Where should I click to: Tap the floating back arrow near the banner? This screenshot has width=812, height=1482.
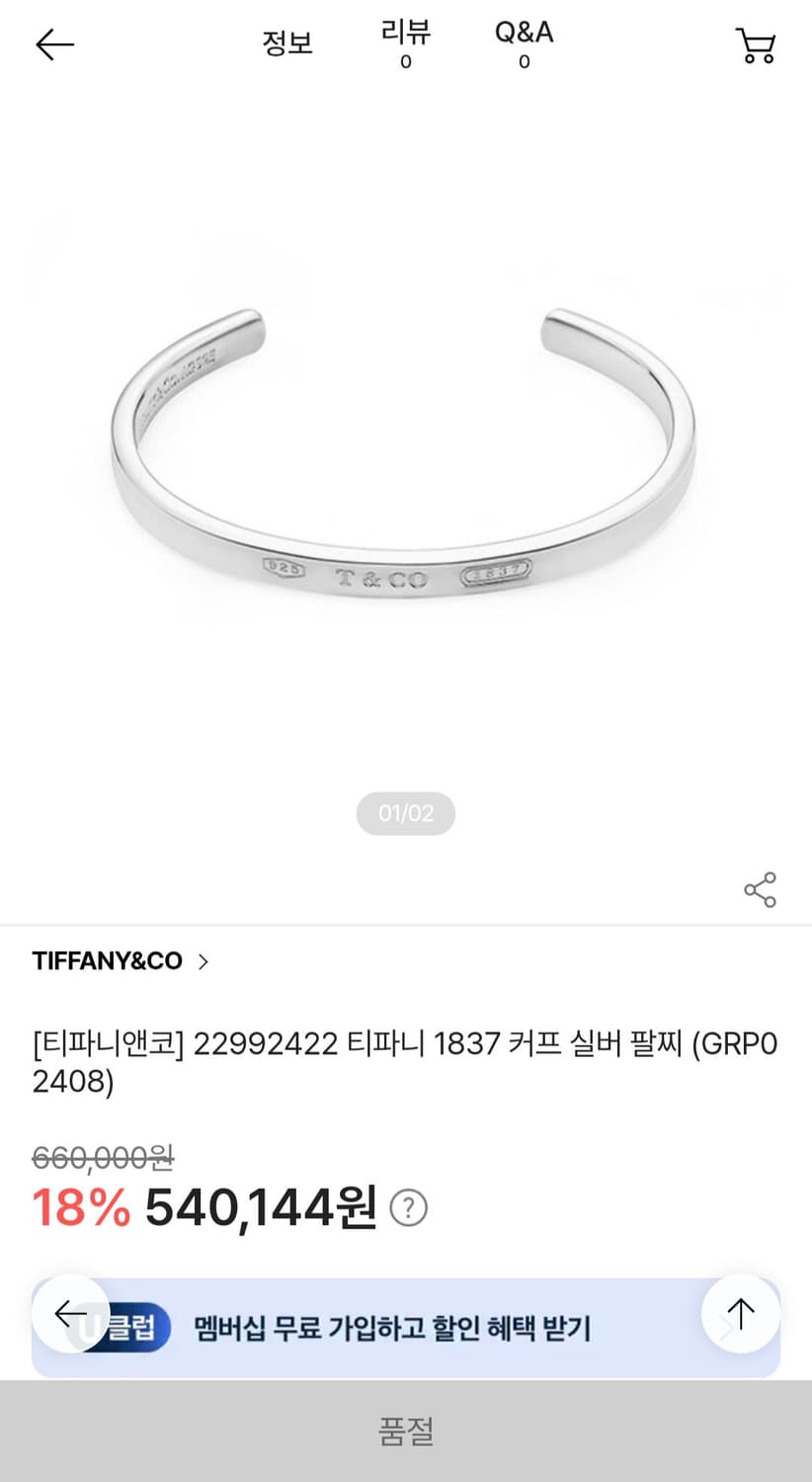(70, 1315)
